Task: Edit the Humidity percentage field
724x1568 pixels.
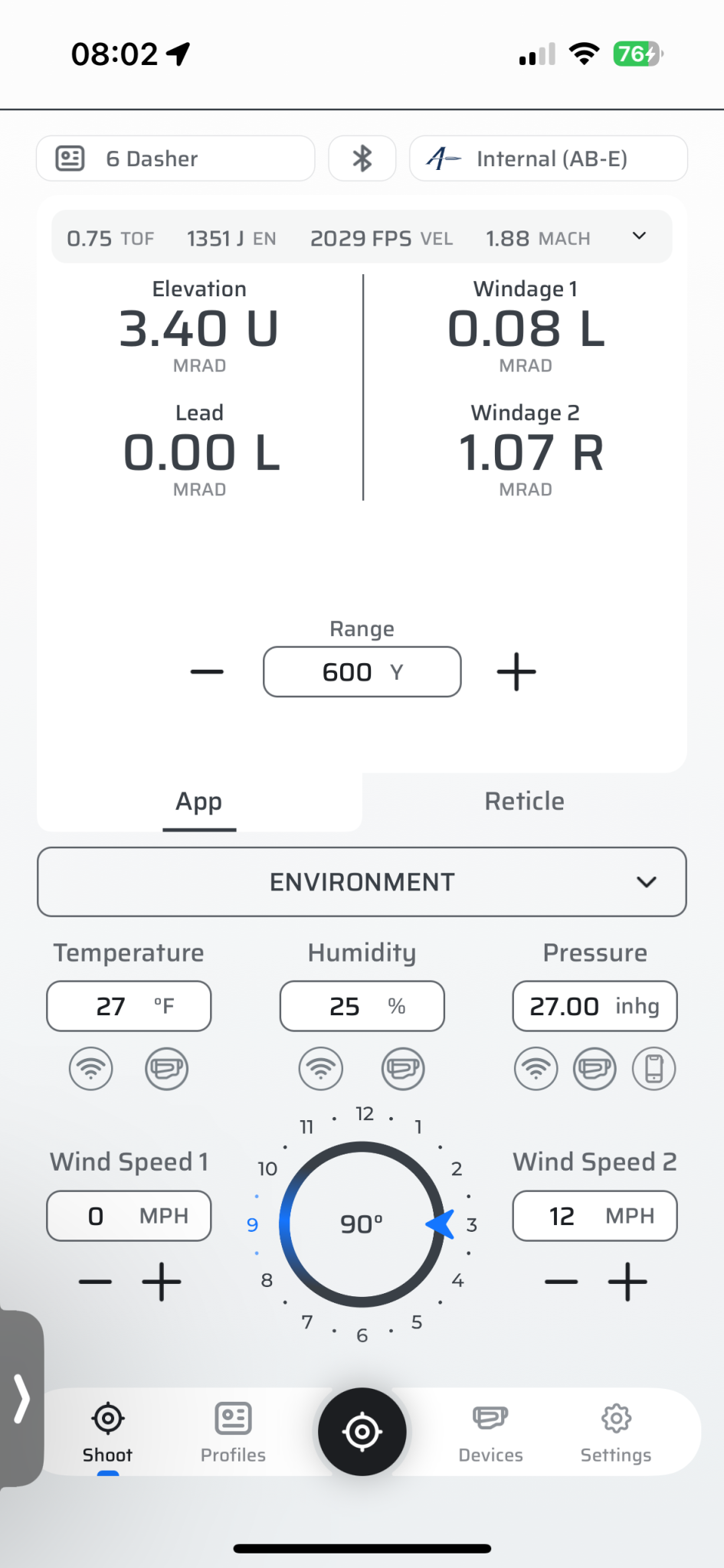Action: pyautogui.click(x=362, y=1006)
